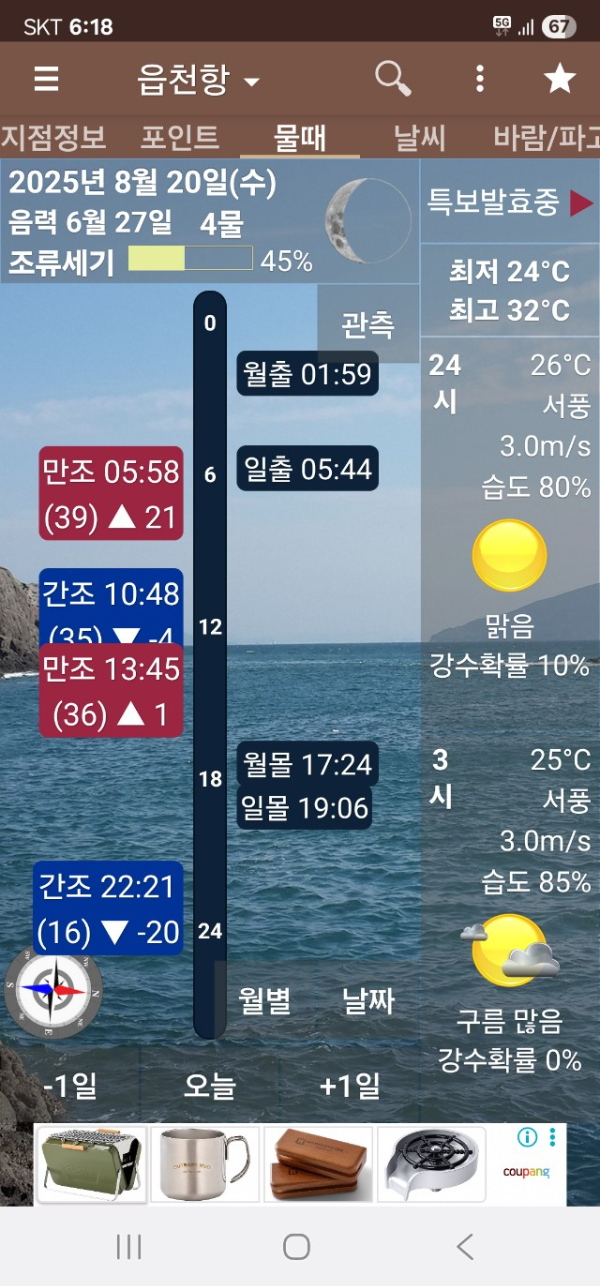Open the search magnifier
This screenshot has width=600, height=1286.
pyautogui.click(x=393, y=78)
